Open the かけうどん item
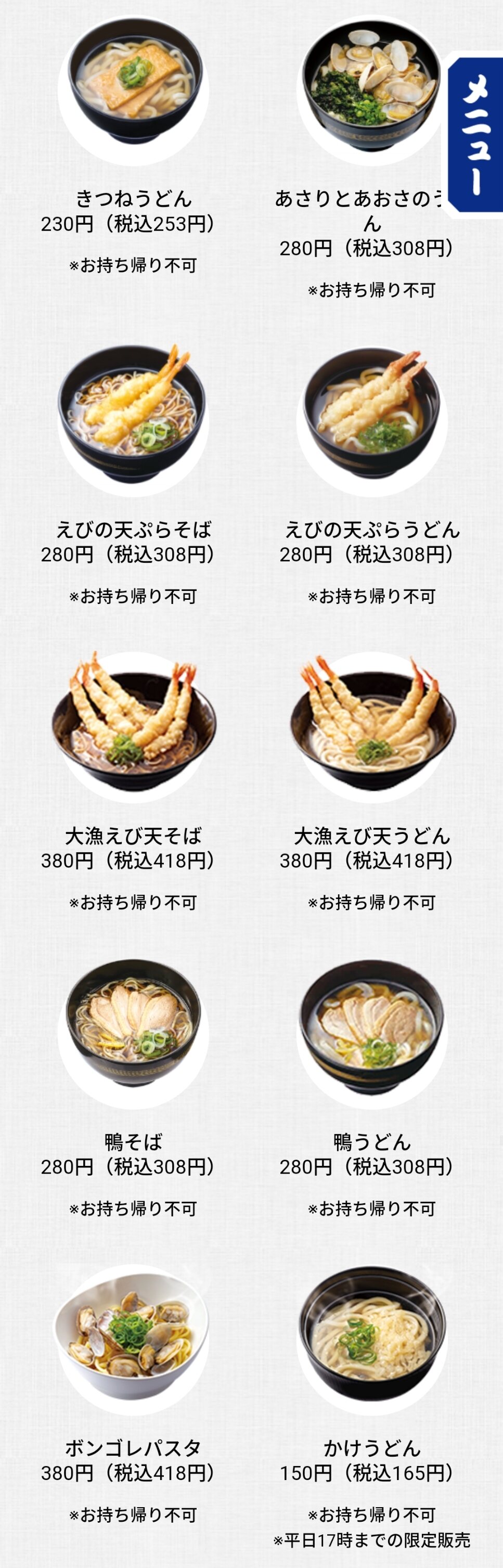The height and width of the screenshot is (1568, 503). pos(371,1339)
